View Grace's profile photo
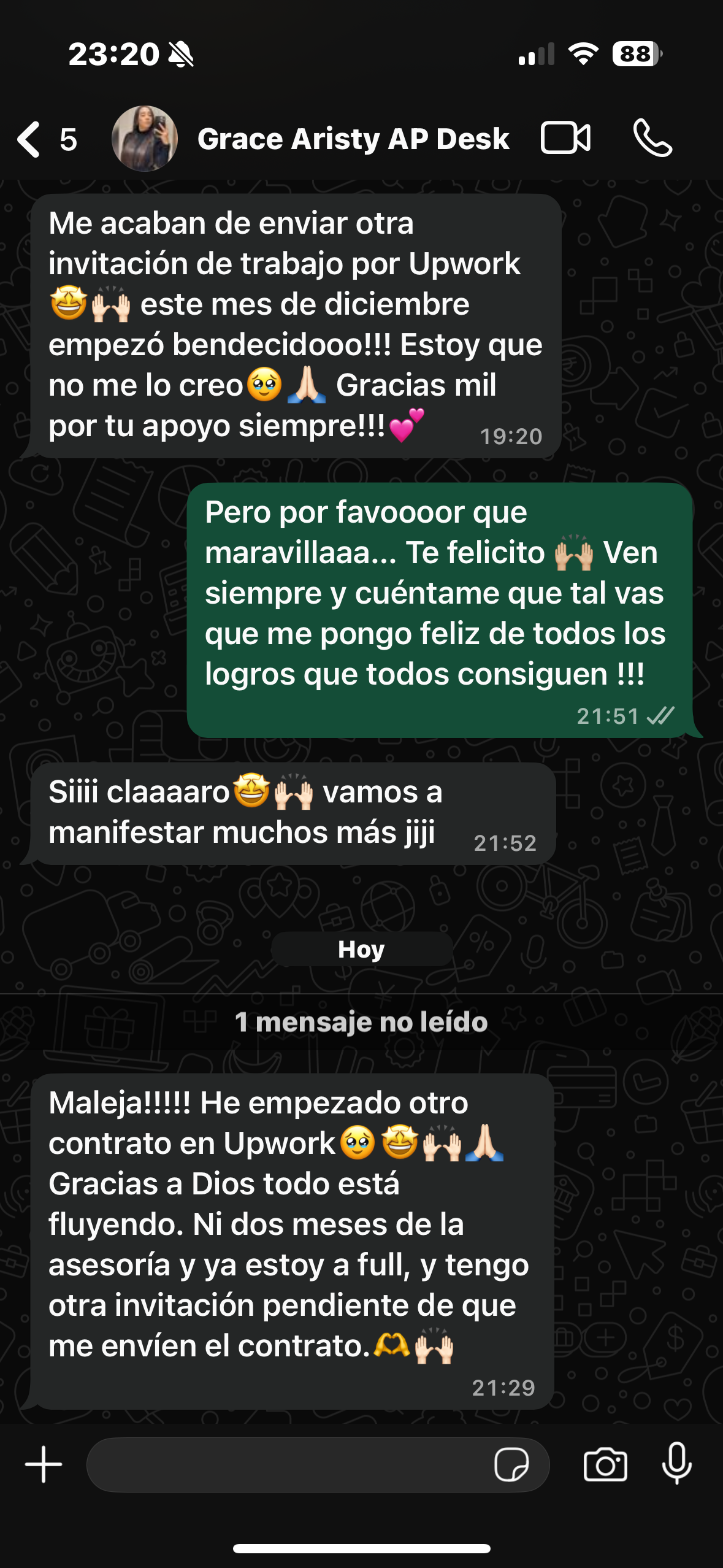 pos(145,139)
